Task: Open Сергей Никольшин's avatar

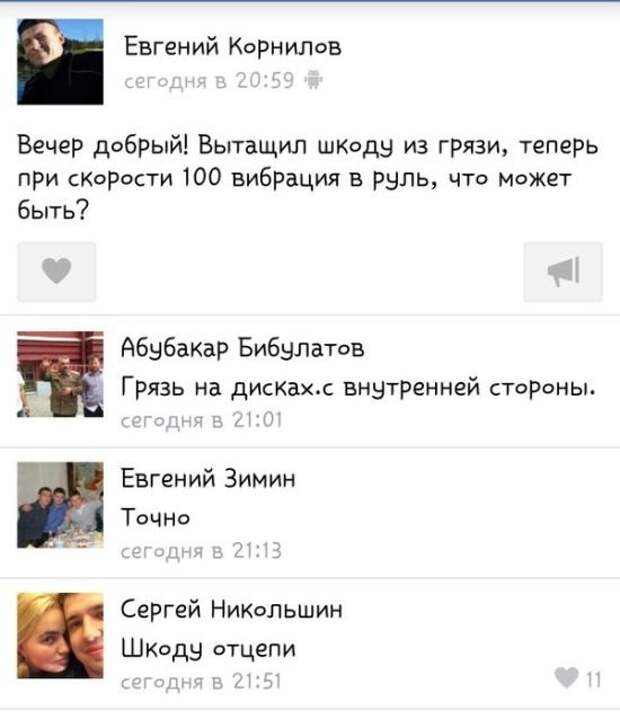Action: (x=60, y=635)
